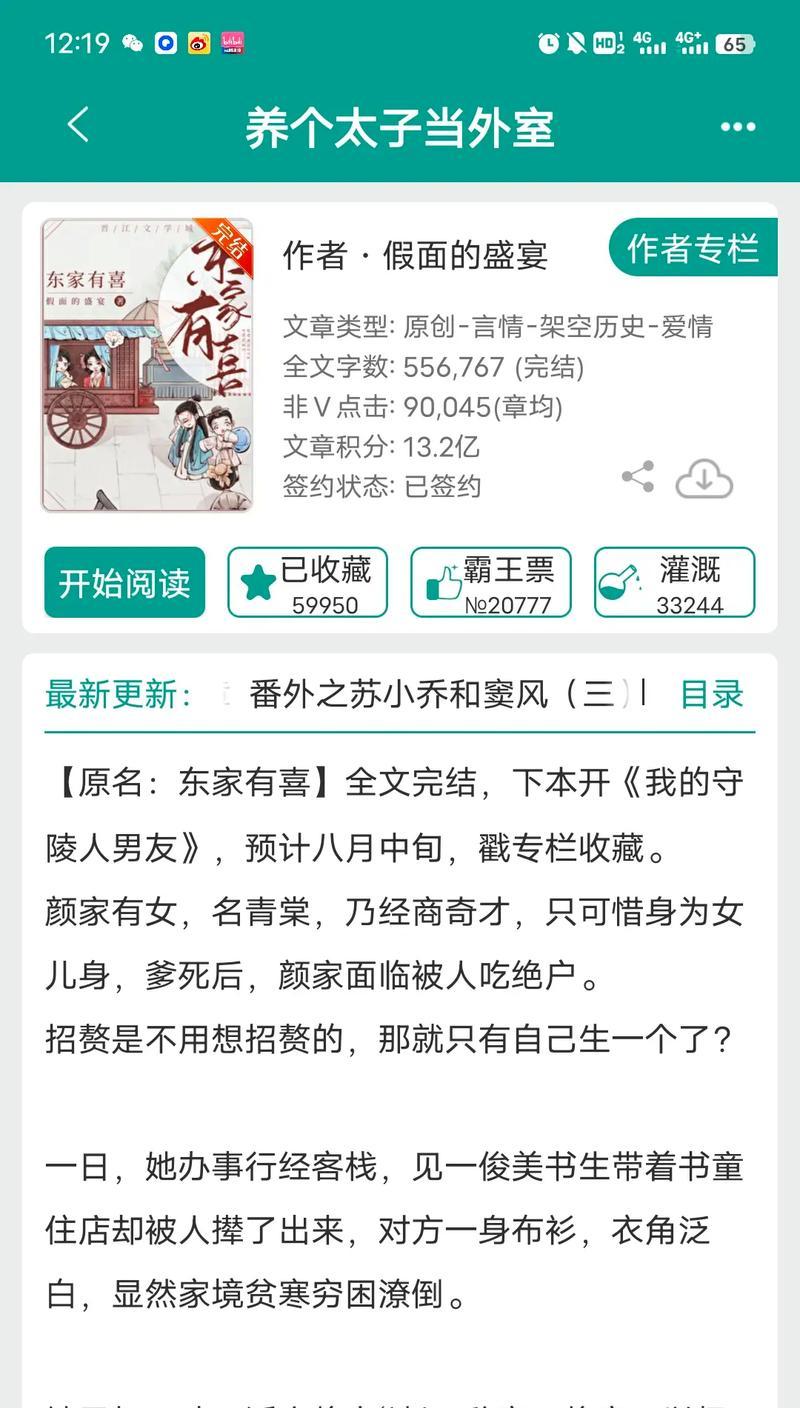Download the novel with the cloud icon
The height and width of the screenshot is (1408, 800).
click(704, 480)
